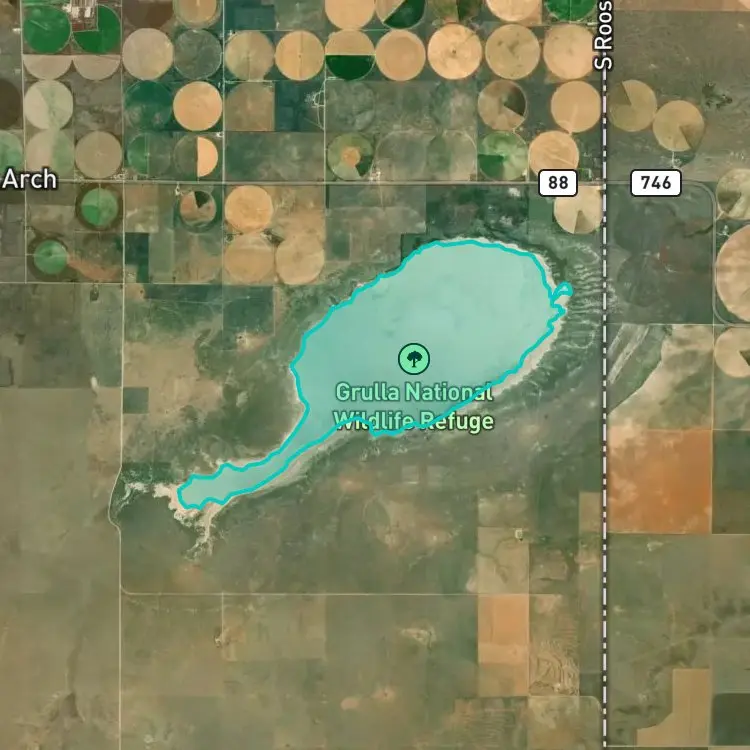Open the Grulla National Wildlife Refuge marker
The width and height of the screenshot is (750, 750).
414,357
